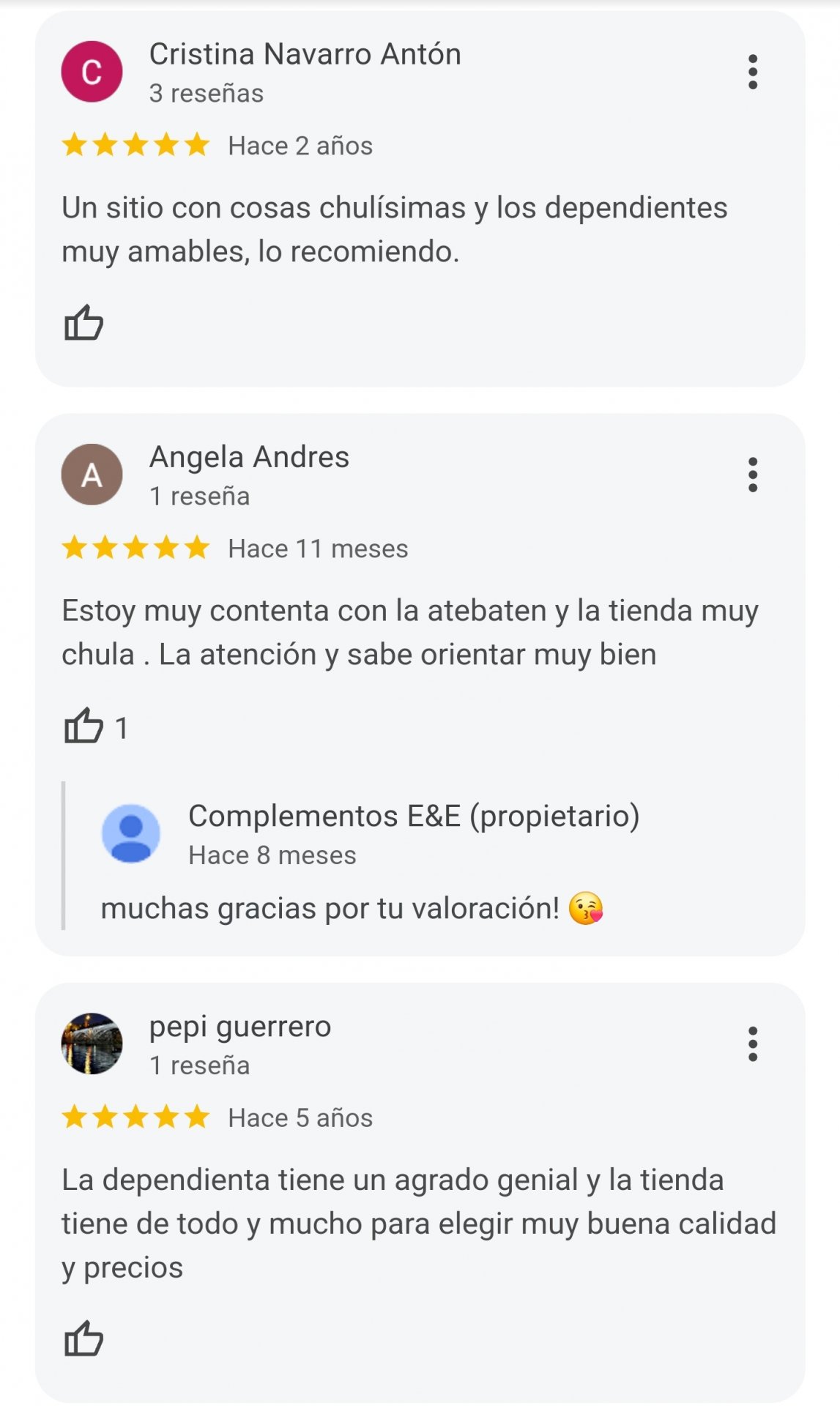
Task: Open overflow menu on Cristina Navarro Antón's review
Action: [x=752, y=72]
